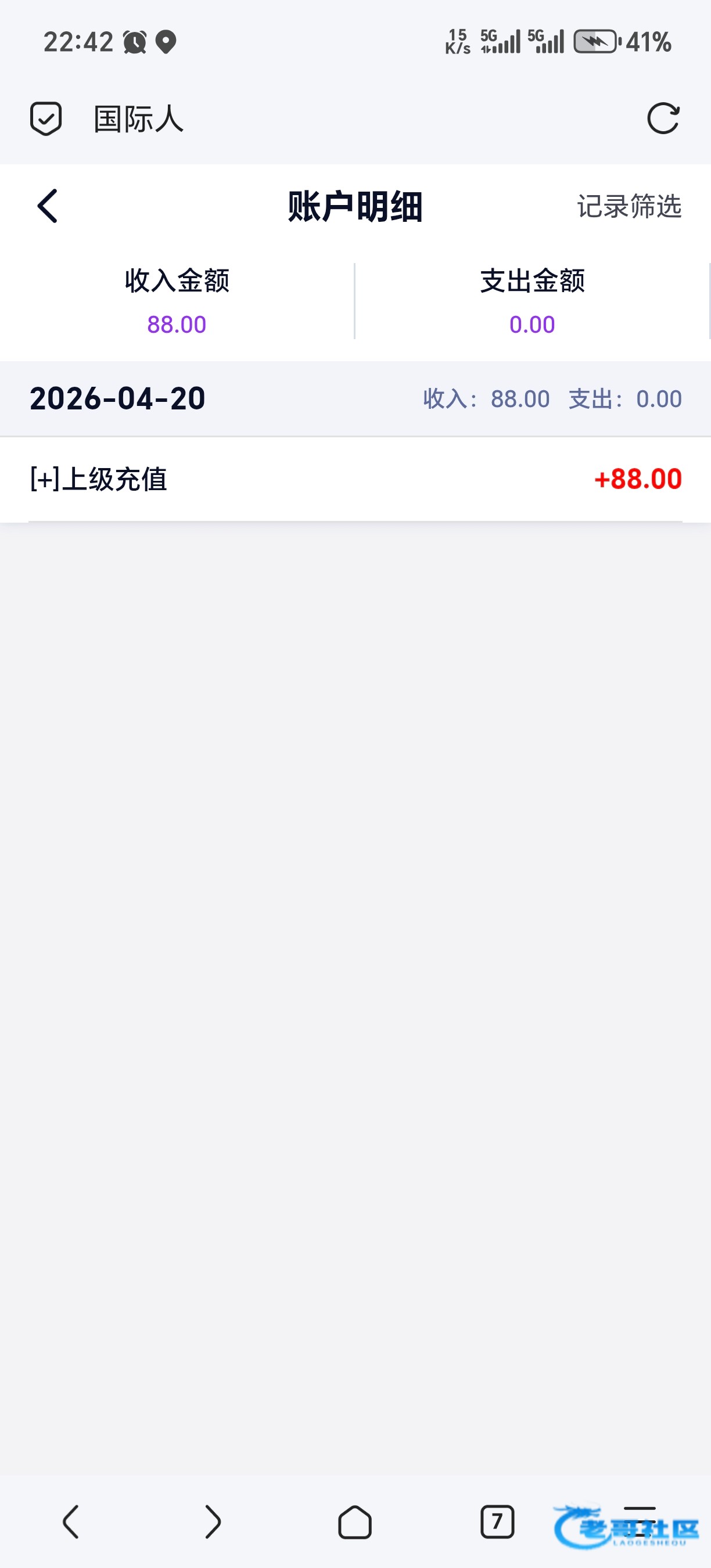Tap the shield security icon beside 国际人
The image size is (711, 1568).
tap(46, 118)
